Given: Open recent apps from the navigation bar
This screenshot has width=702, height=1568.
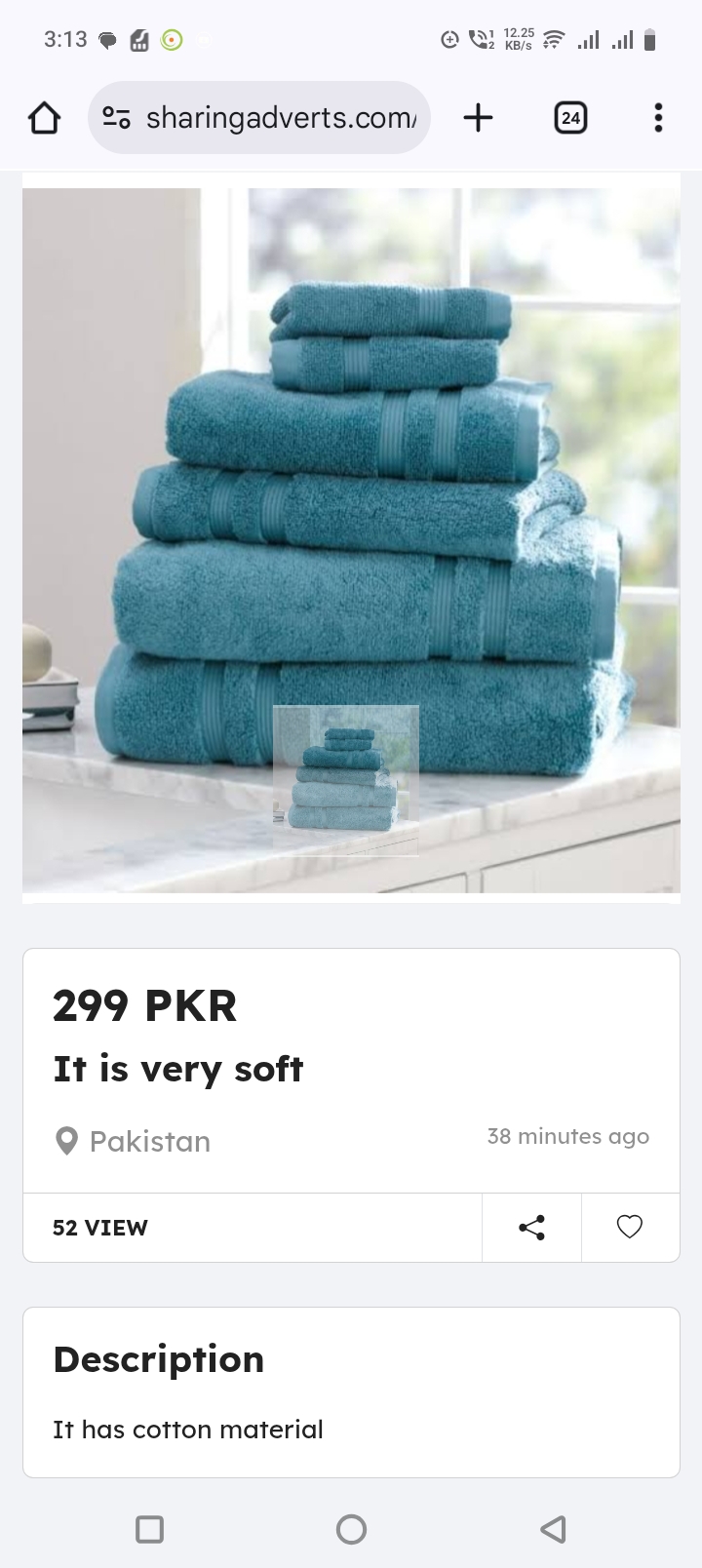Looking at the screenshot, I should (149, 1528).
